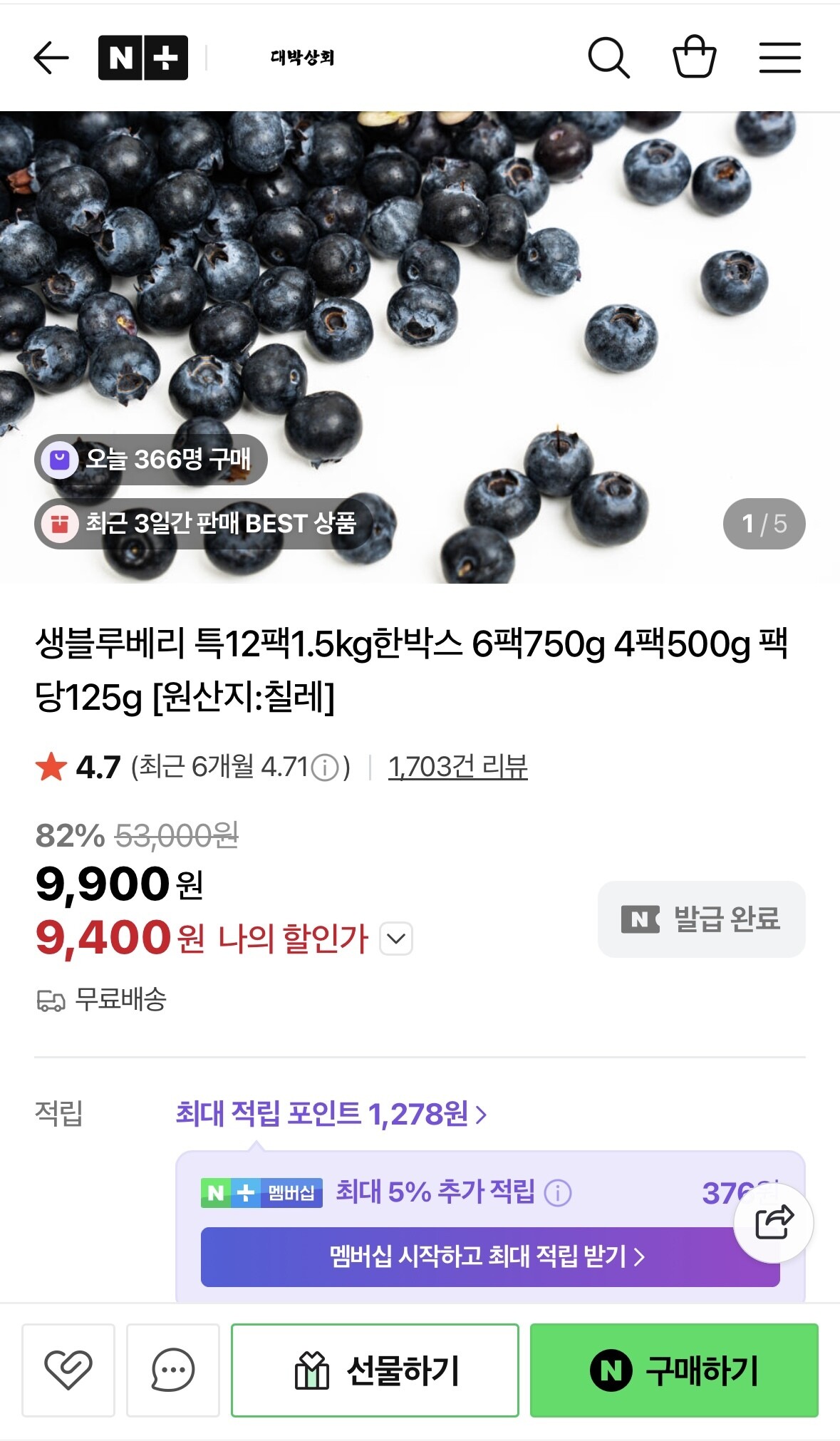This screenshot has width=840, height=1441.
Task: Open the hamburger menu
Action: (779, 58)
